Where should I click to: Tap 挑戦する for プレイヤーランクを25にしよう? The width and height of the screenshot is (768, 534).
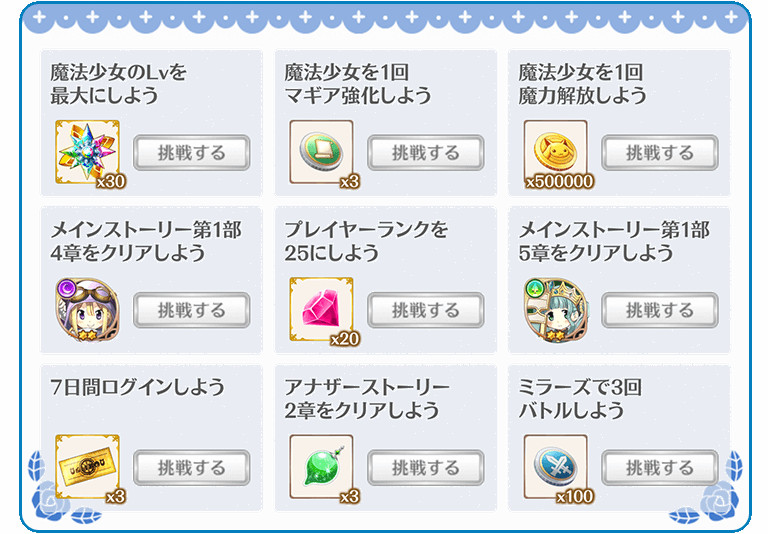[x=425, y=310]
